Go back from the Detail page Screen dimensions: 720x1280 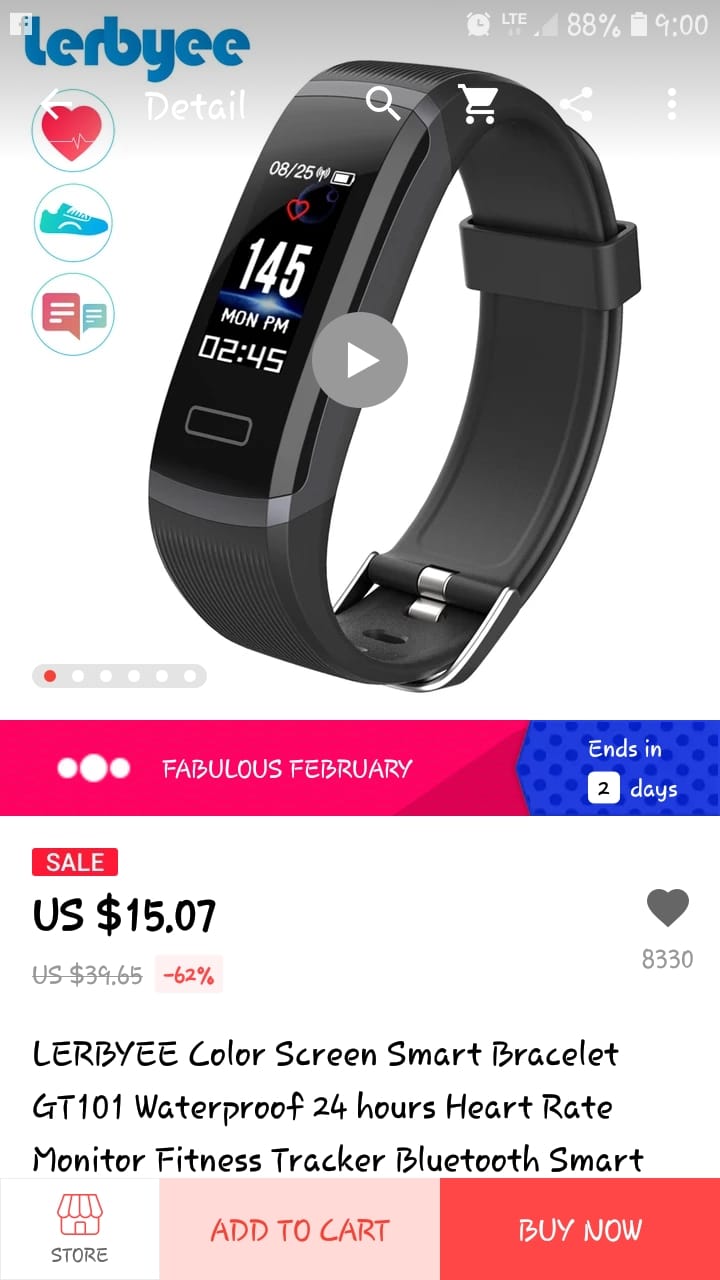pyautogui.click(x=55, y=104)
